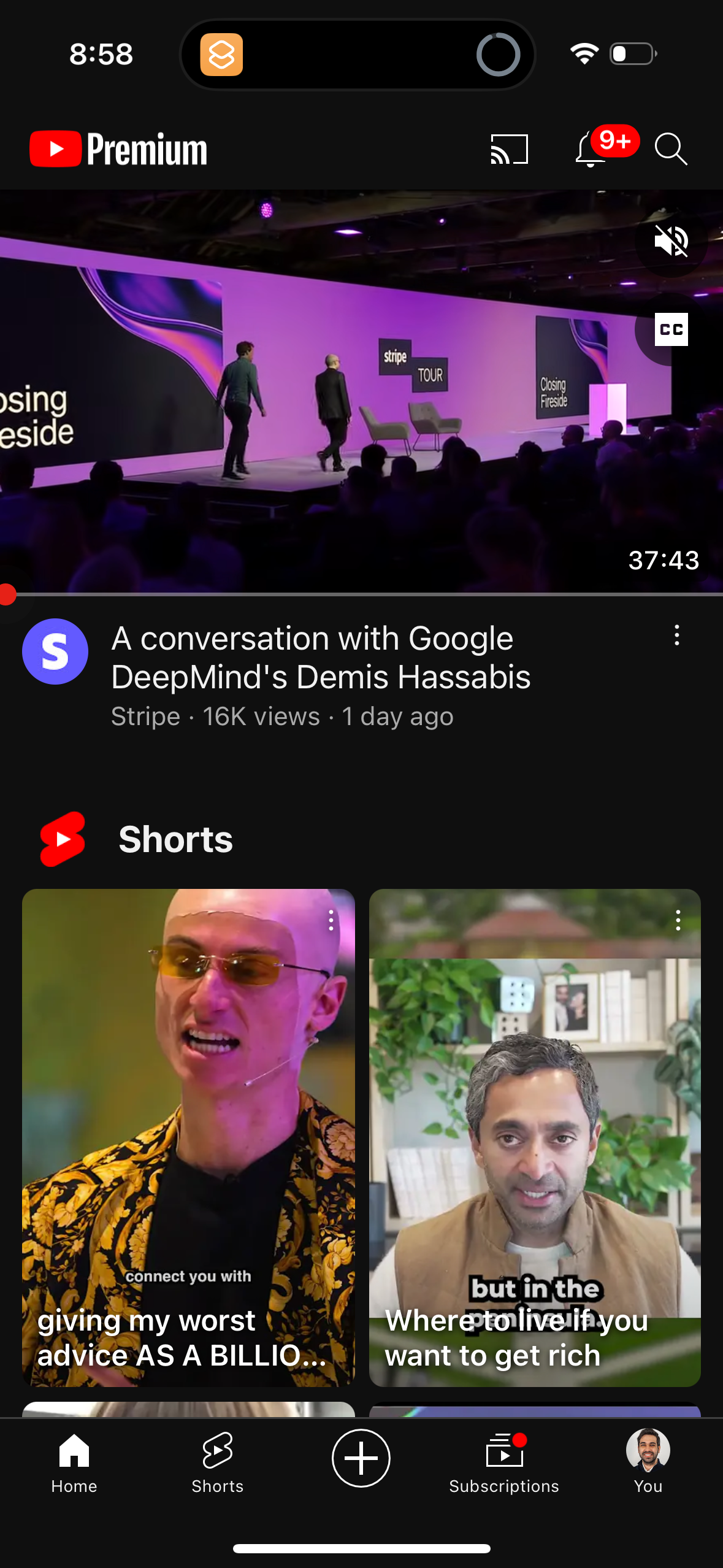Viewport: 723px width, 1568px height.
Task: Tap the YouTube Premium logo
Action: (118, 148)
